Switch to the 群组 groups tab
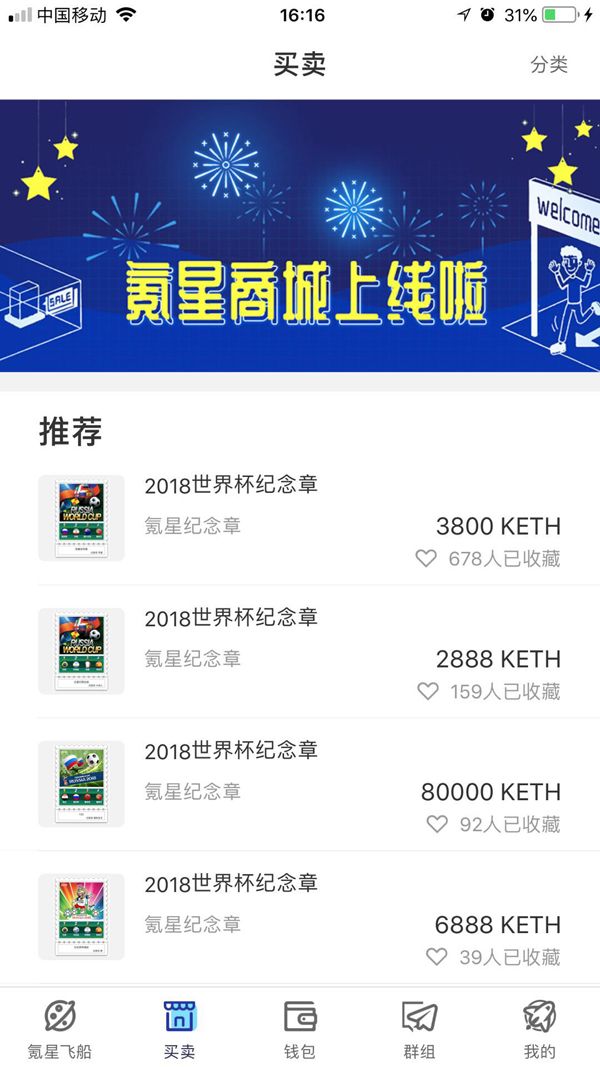600x1067 pixels. point(419,1028)
